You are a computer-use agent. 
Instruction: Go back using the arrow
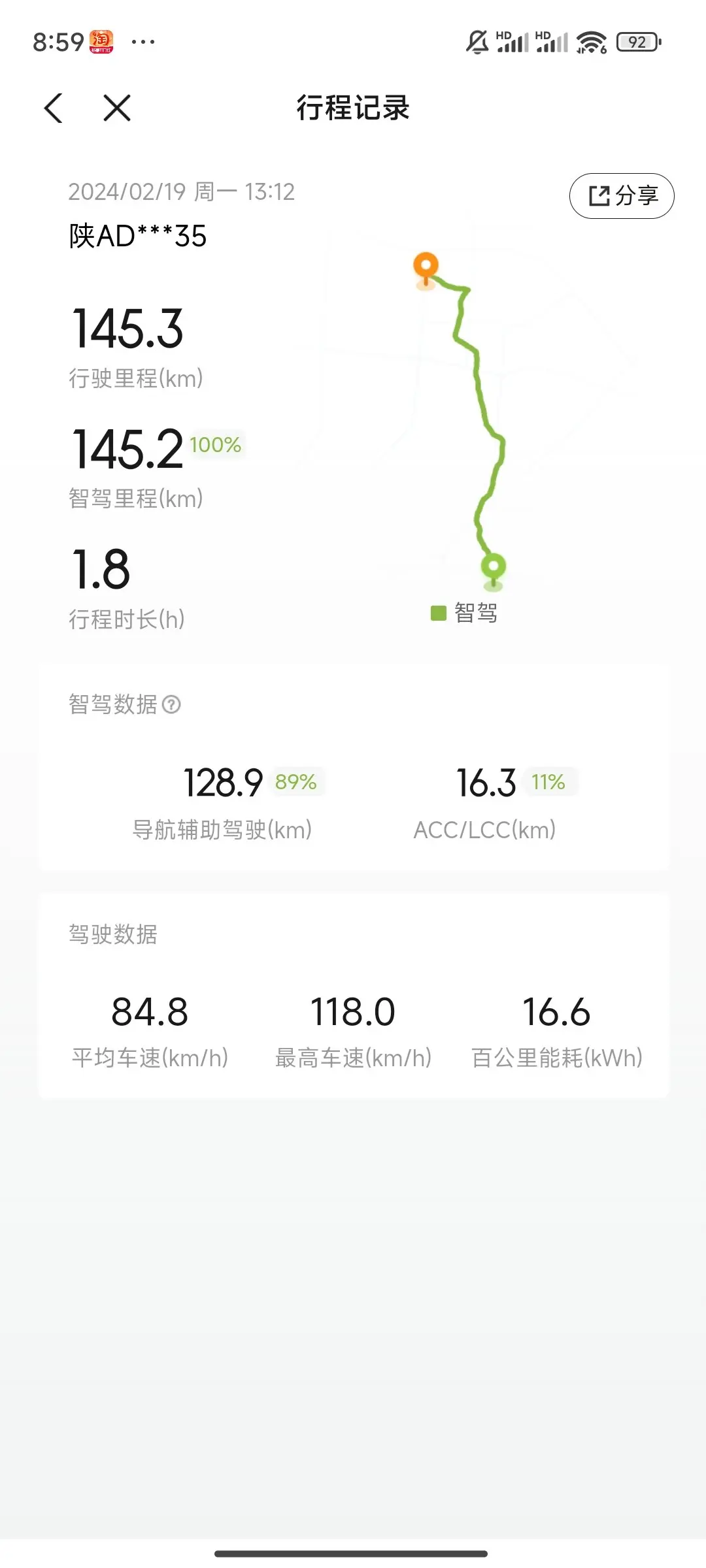pyautogui.click(x=54, y=108)
